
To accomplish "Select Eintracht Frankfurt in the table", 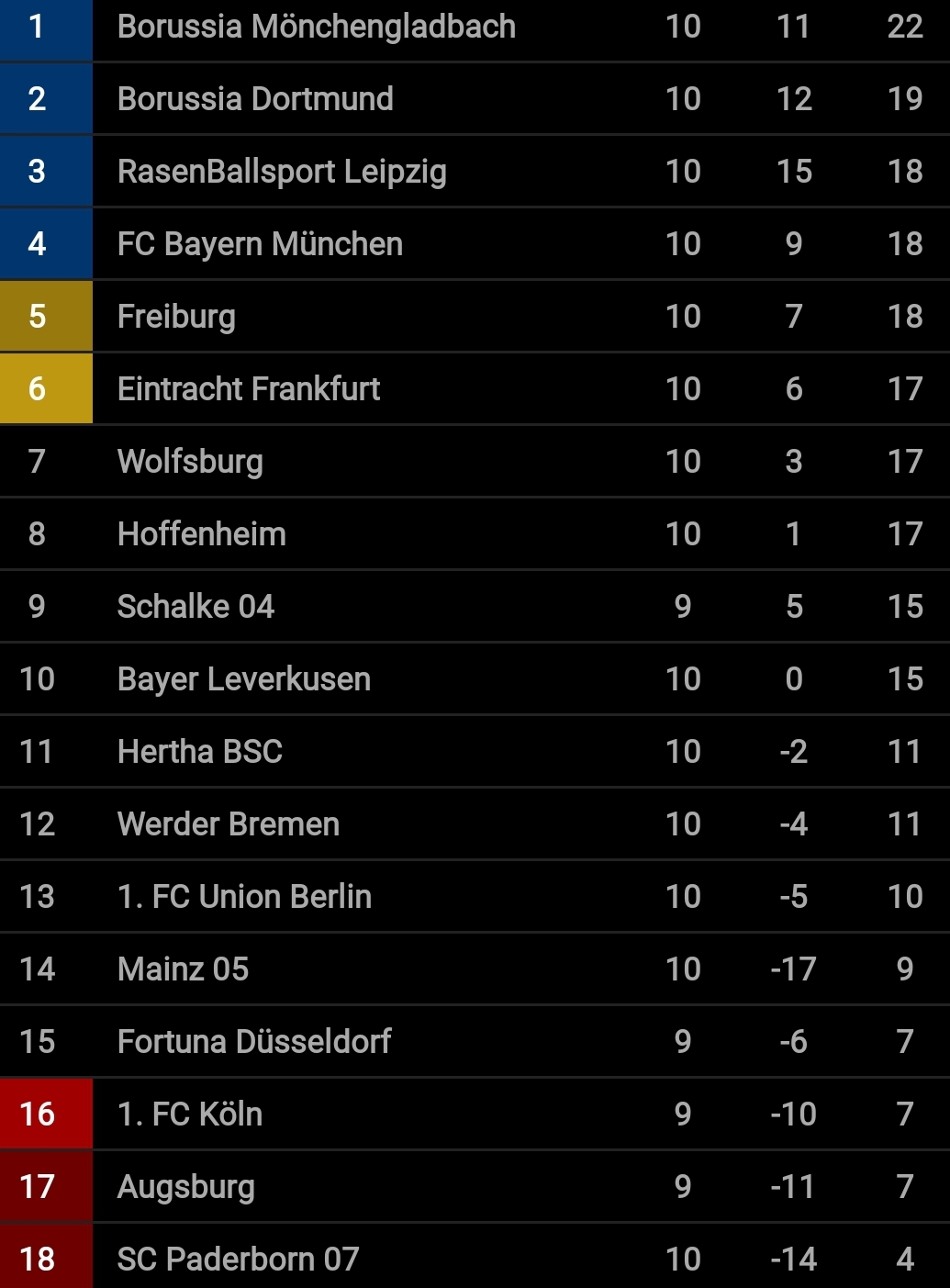I will click(475, 388).
